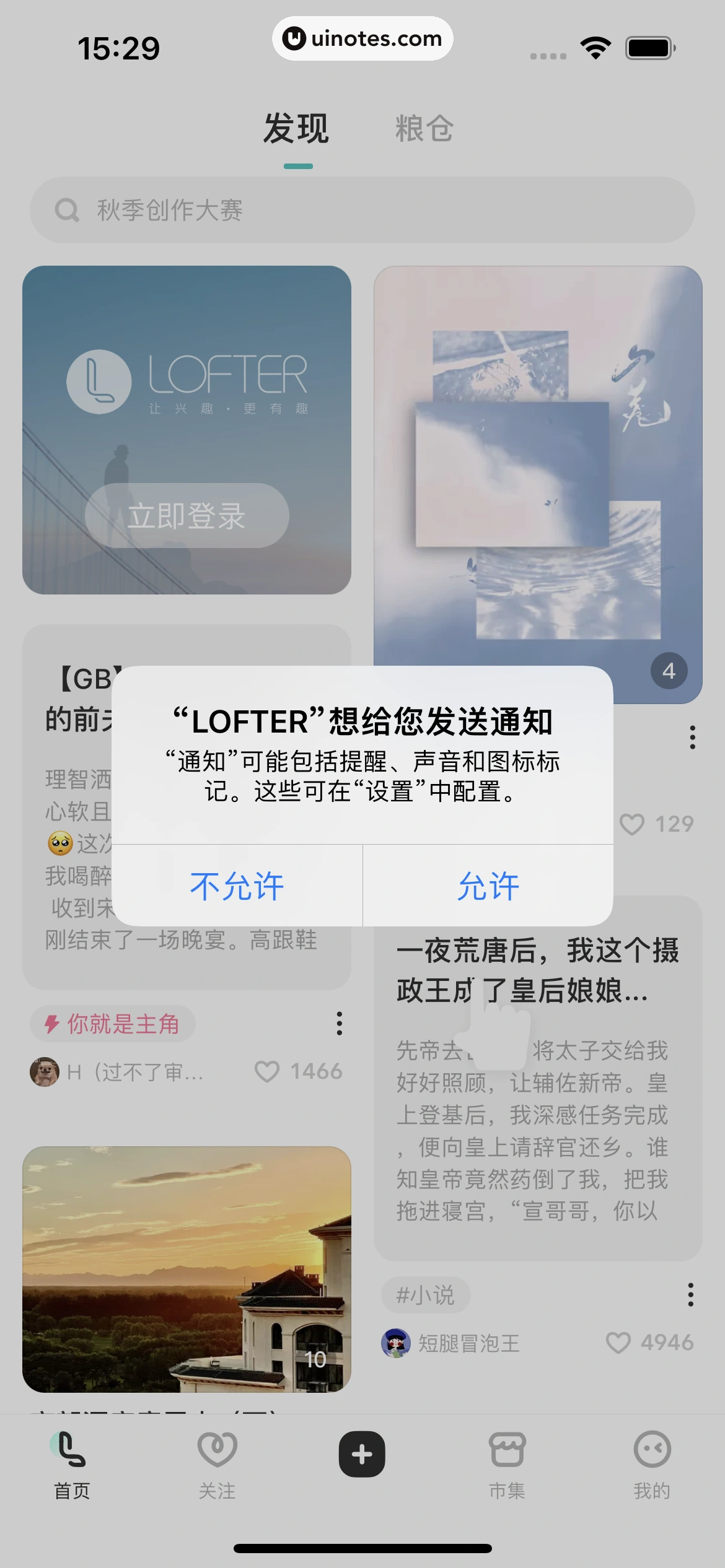This screenshot has height=1568, width=725.
Task: Tap 立即登录 to log in
Action: click(186, 516)
